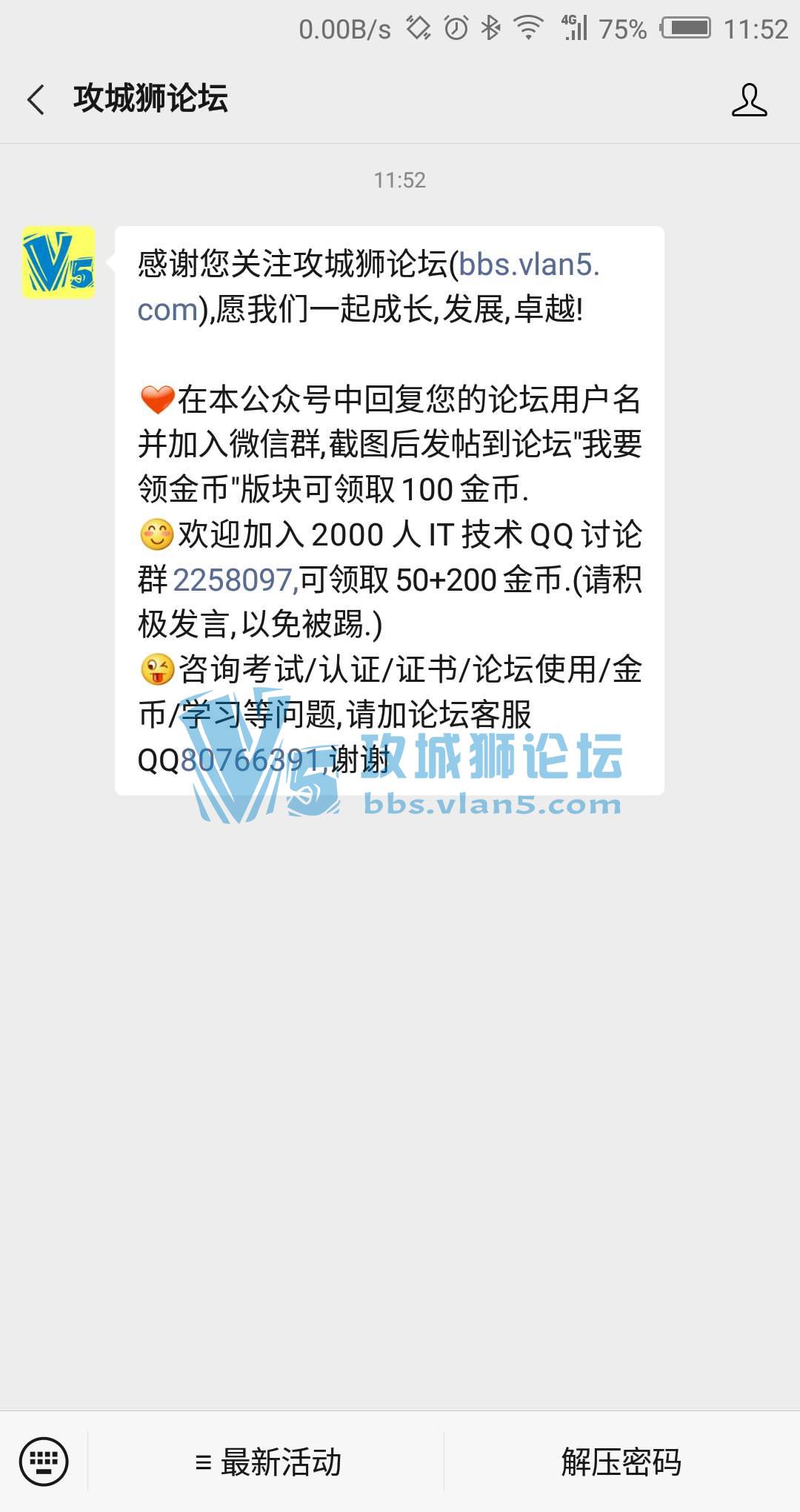Open the 最新活动 menu
800x1512 pixels.
pyautogui.click(x=267, y=1462)
